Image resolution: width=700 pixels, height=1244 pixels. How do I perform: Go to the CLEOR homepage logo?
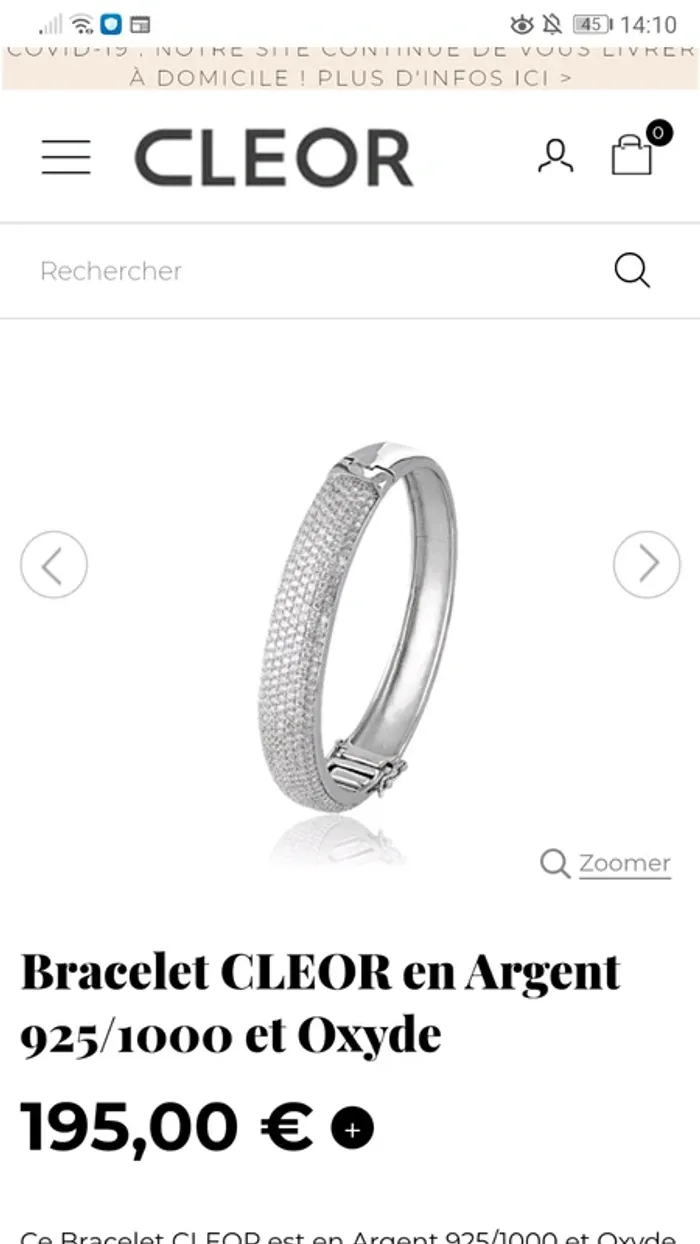pos(274,158)
